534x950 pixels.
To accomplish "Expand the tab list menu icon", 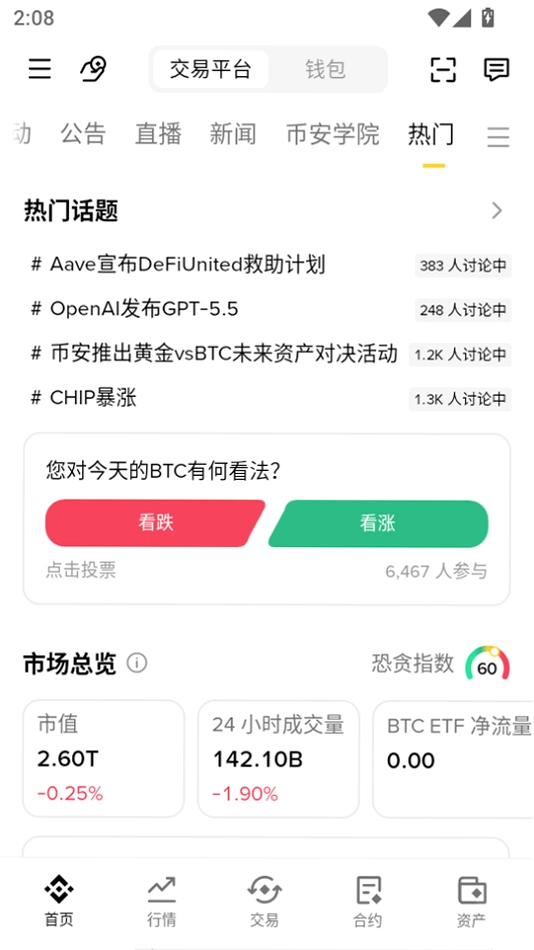I will coord(498,138).
